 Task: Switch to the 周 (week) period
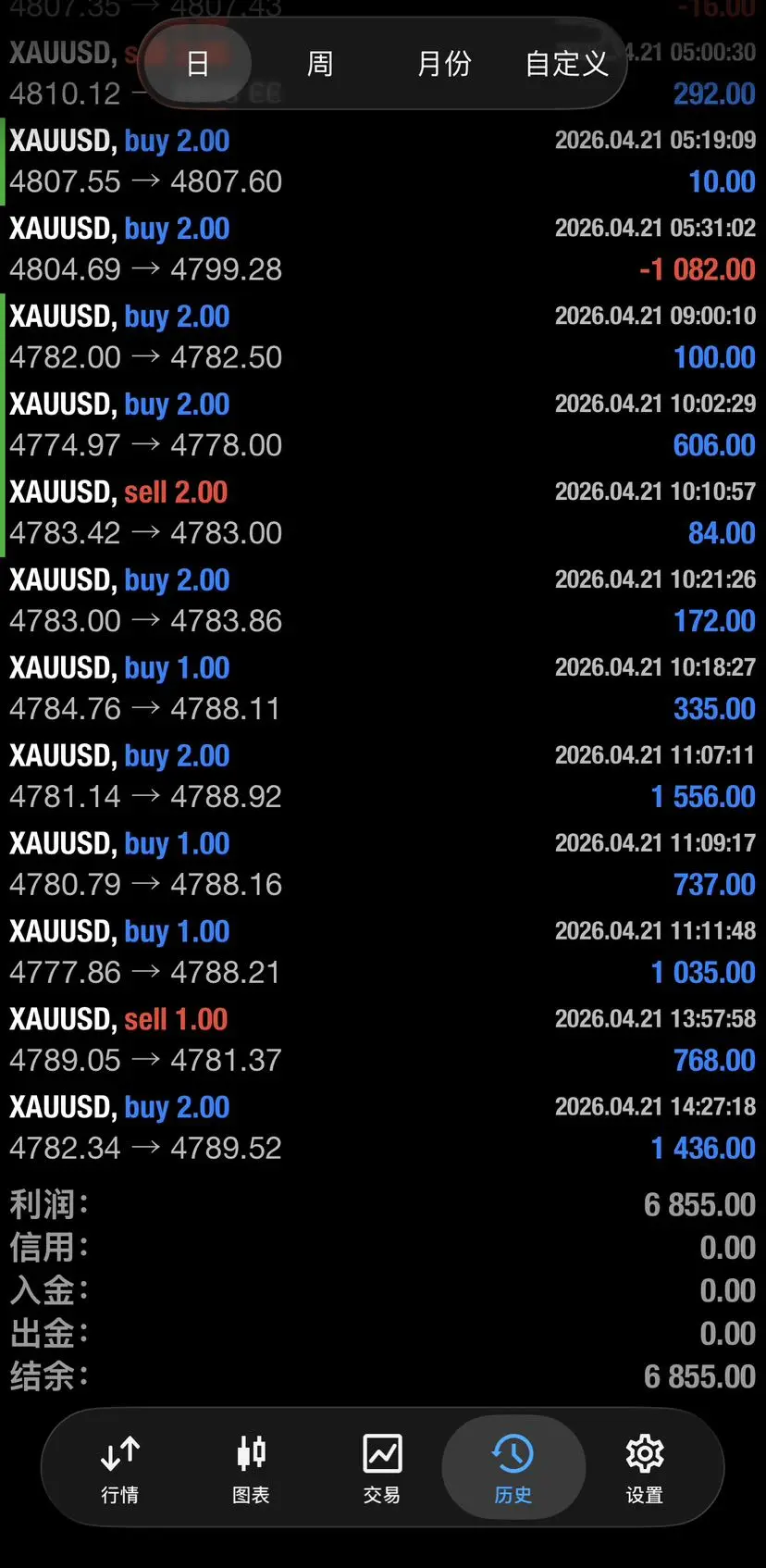pyautogui.click(x=320, y=64)
